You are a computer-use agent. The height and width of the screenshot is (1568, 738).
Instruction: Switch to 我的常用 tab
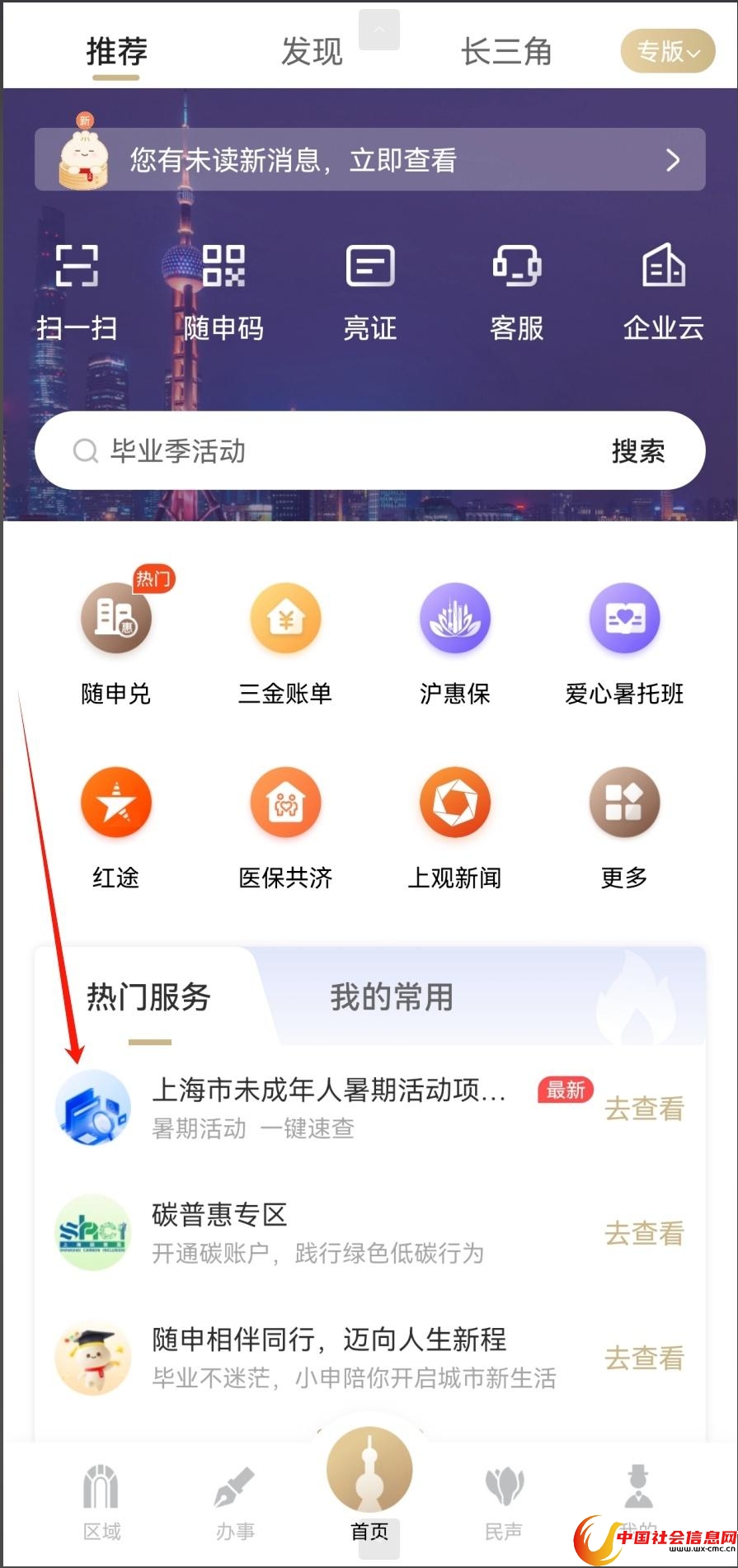point(392,997)
